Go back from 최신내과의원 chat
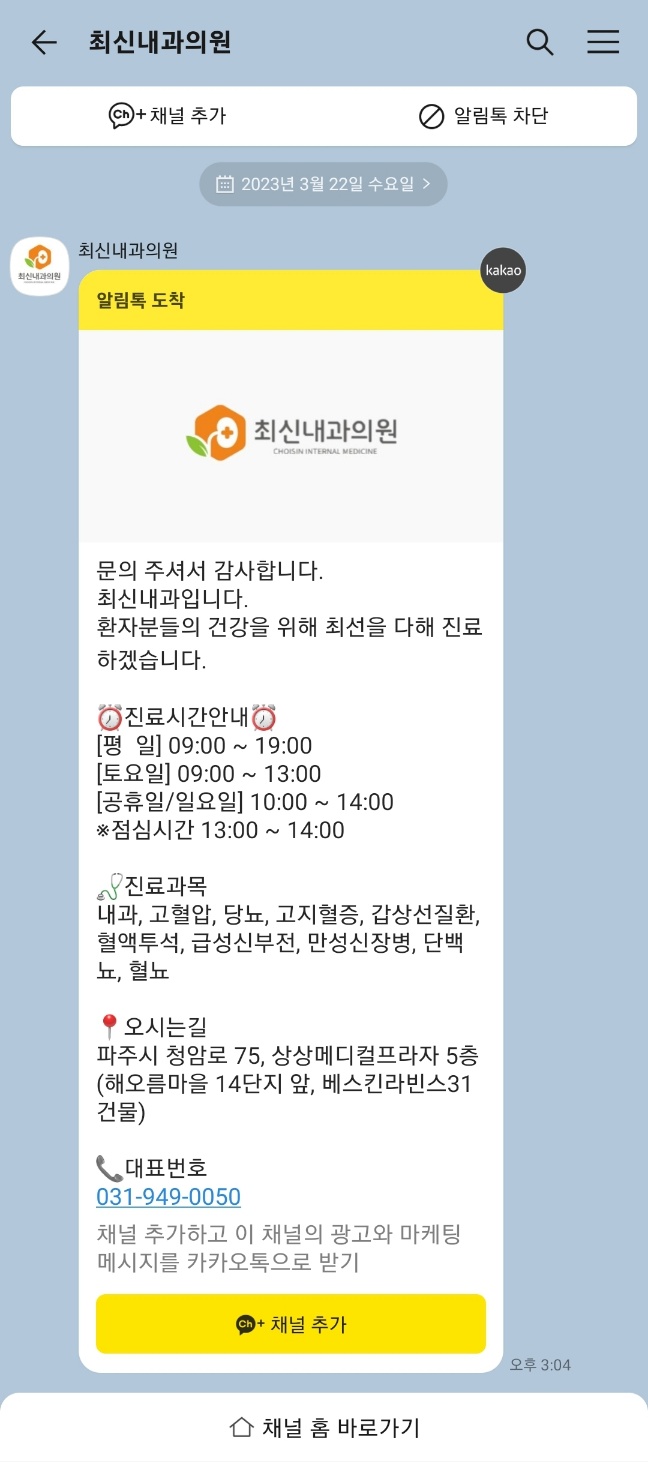 coord(44,42)
